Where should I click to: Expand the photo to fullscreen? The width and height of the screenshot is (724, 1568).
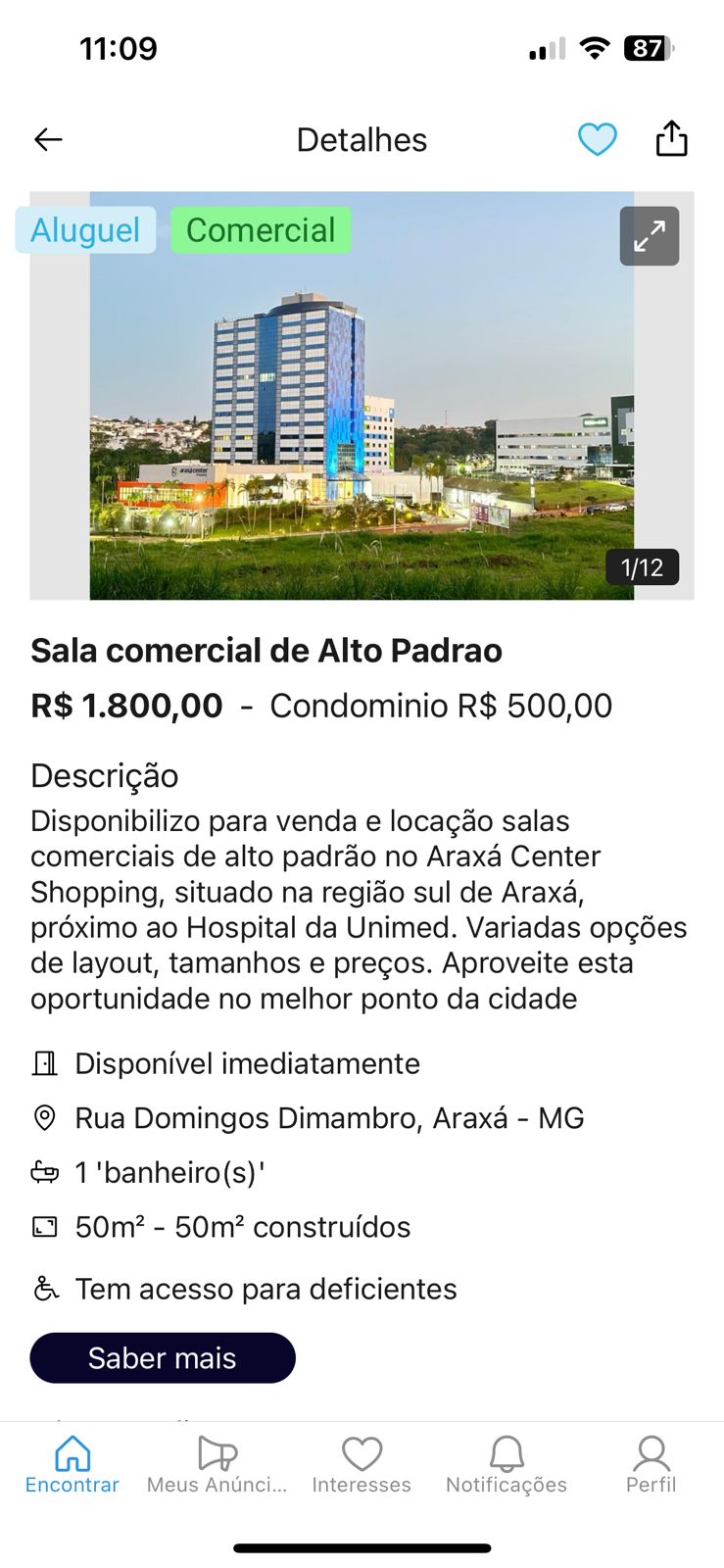pos(649,236)
